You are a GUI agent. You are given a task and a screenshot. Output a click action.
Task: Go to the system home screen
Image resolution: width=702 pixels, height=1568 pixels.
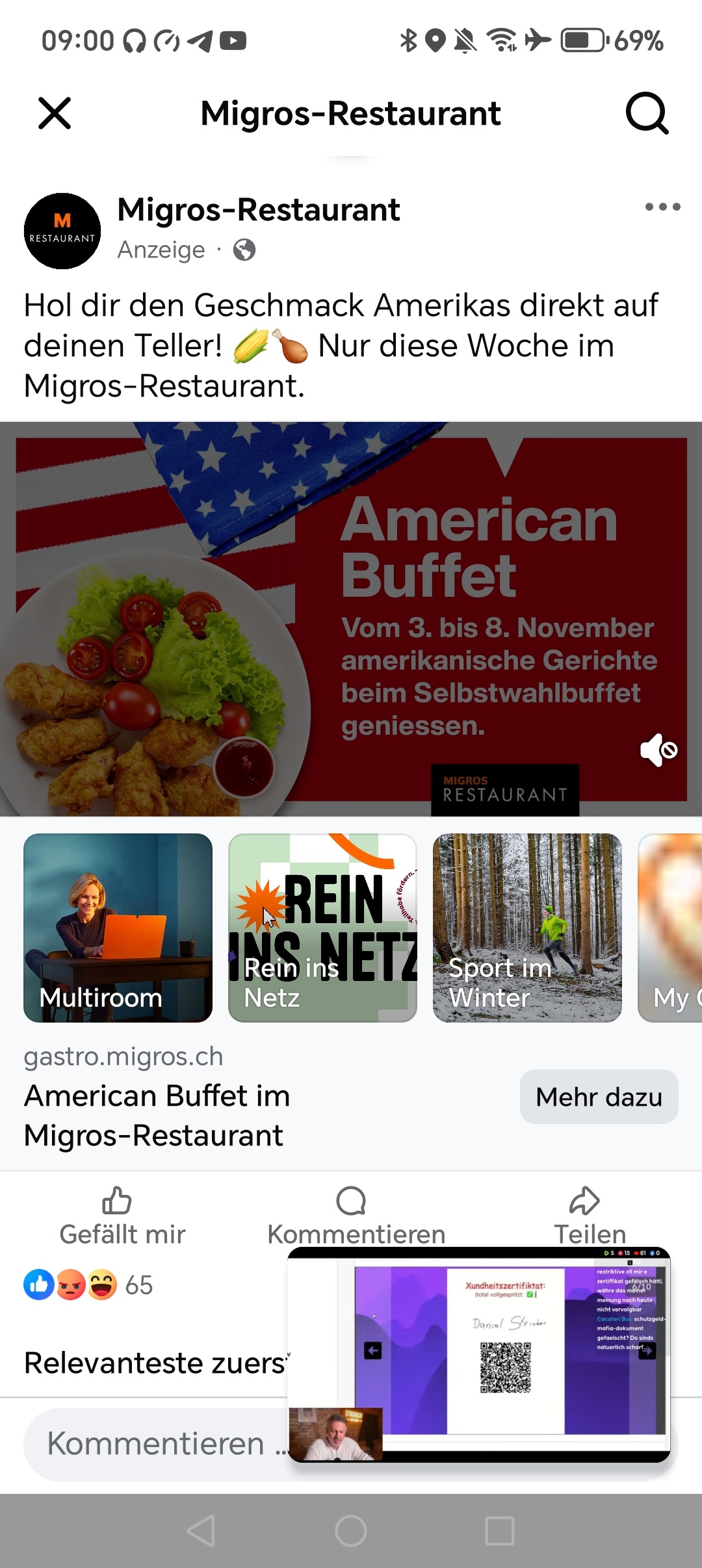coord(351,1531)
